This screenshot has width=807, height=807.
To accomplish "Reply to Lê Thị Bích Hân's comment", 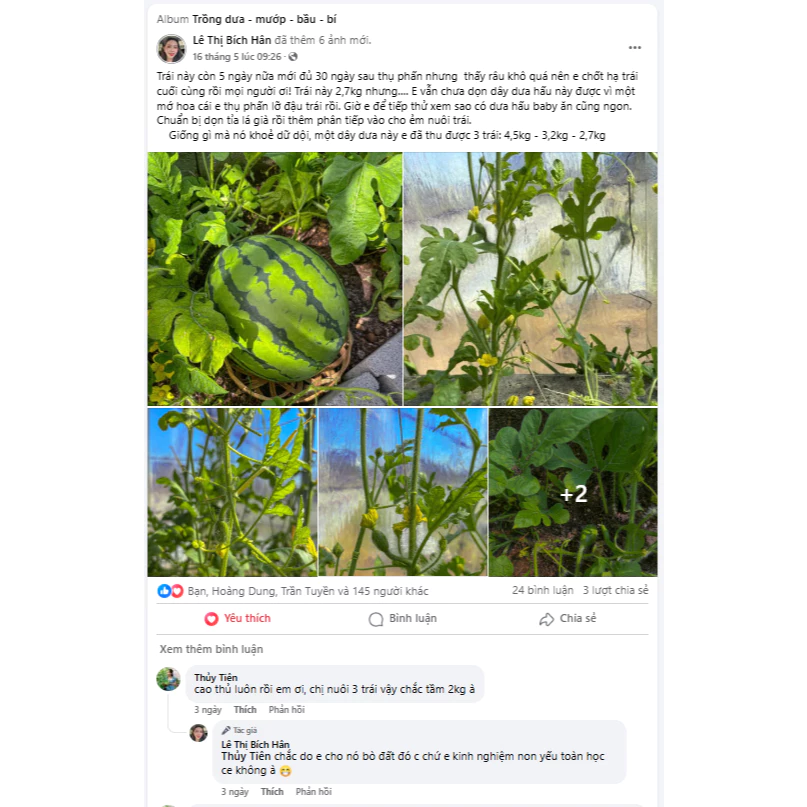I will (313, 792).
